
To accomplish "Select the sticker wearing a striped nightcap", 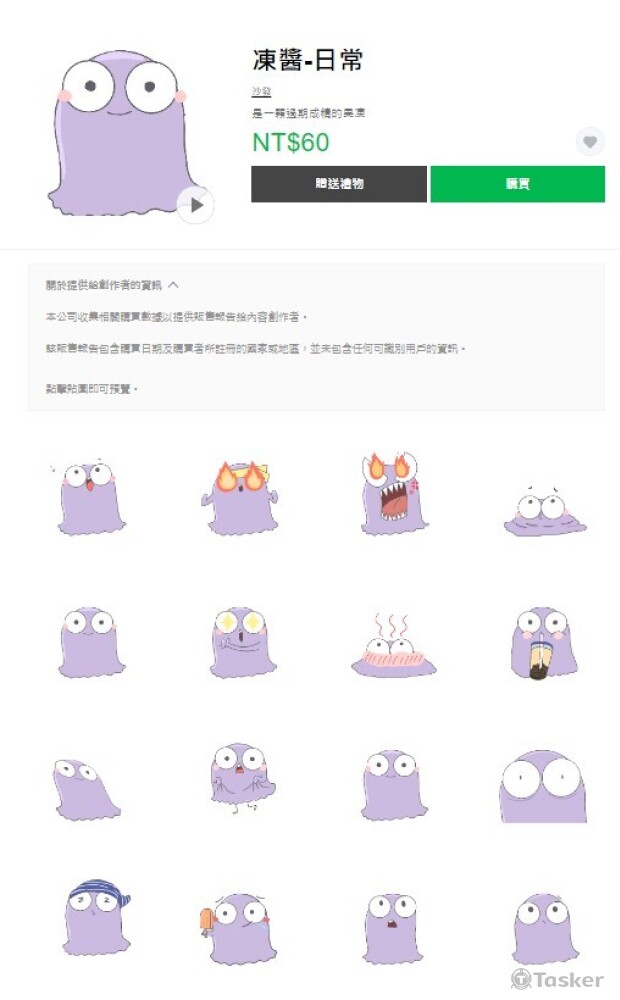I will coord(90,917).
